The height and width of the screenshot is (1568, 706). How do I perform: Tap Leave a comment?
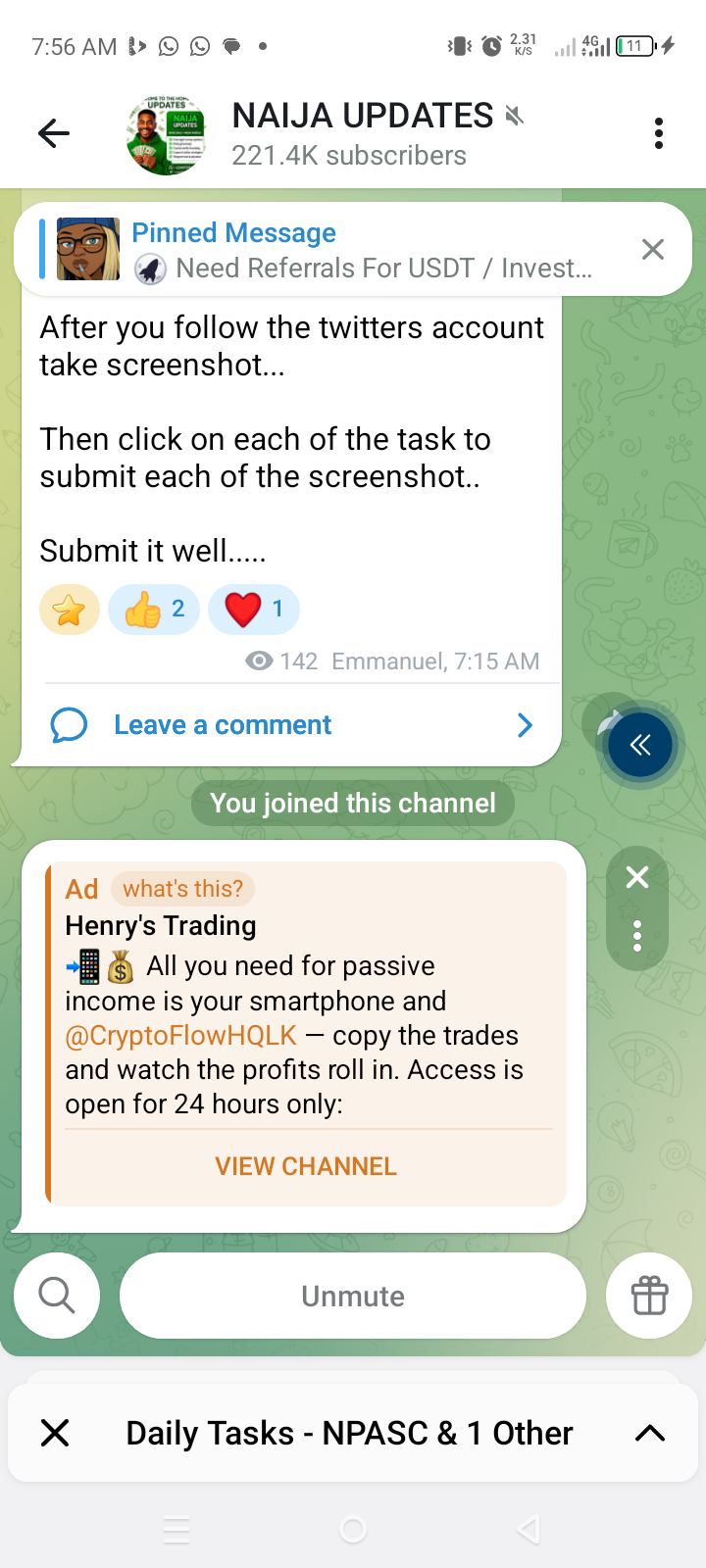(x=223, y=725)
